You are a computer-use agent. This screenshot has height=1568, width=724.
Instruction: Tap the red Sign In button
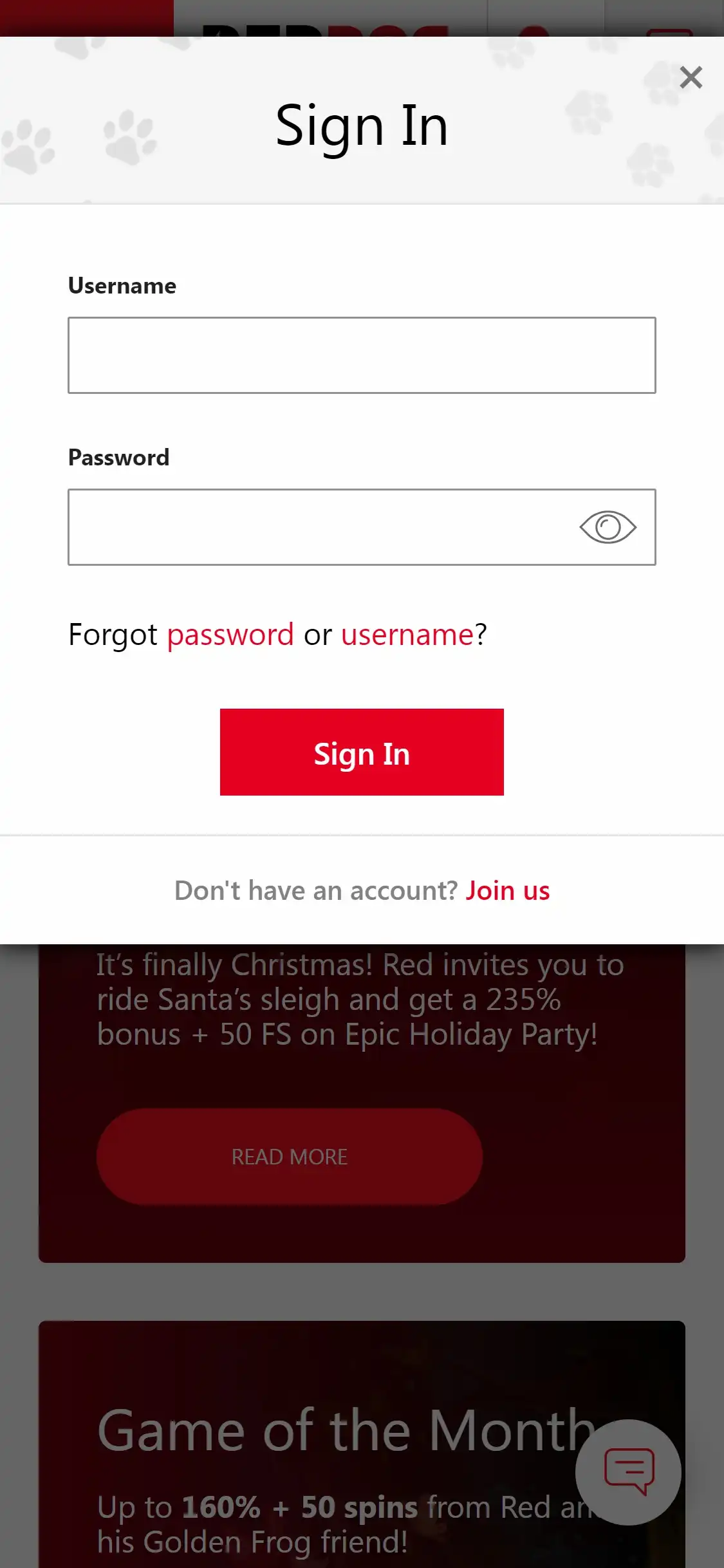[362, 752]
